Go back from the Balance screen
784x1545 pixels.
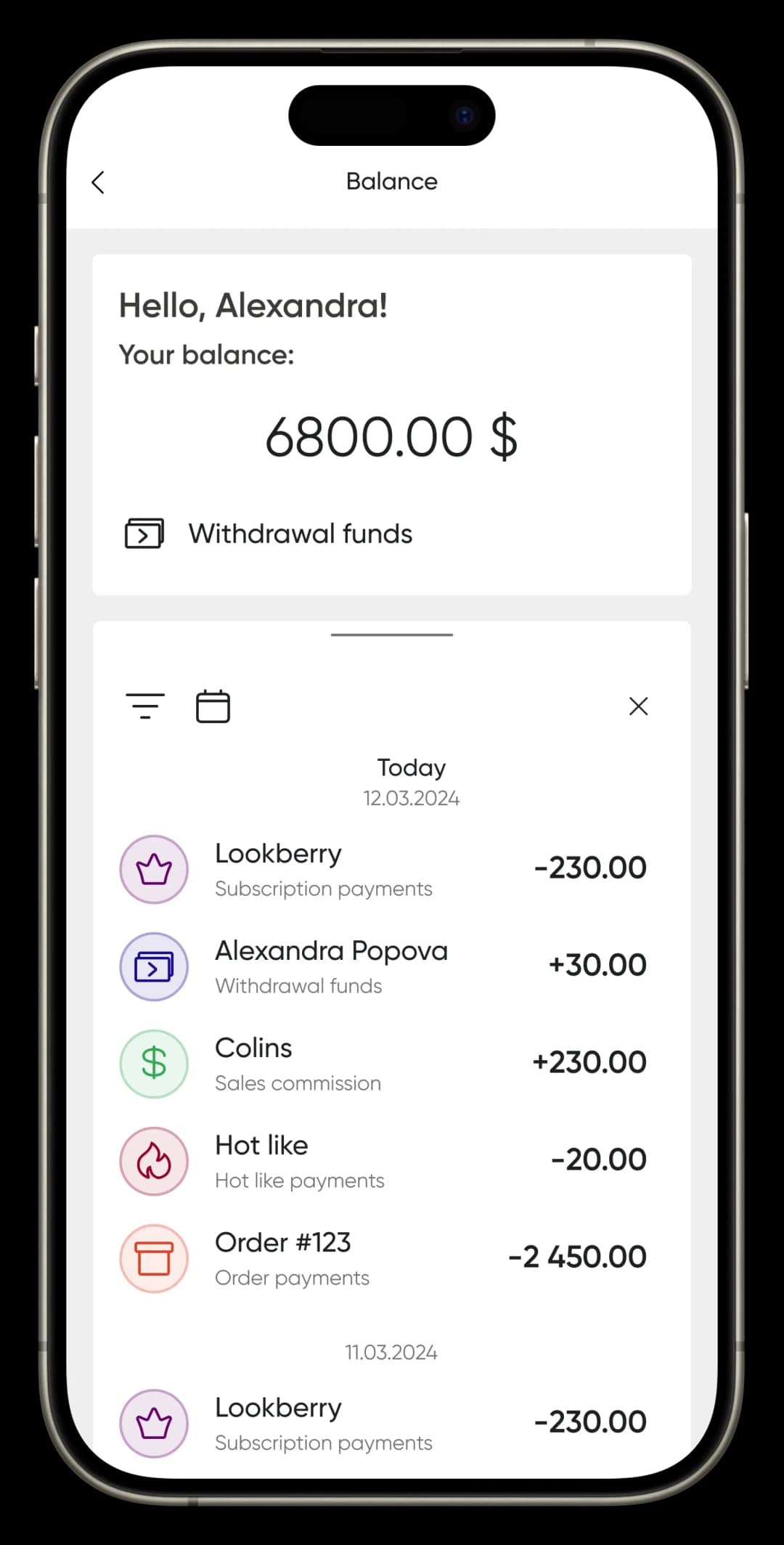(99, 182)
